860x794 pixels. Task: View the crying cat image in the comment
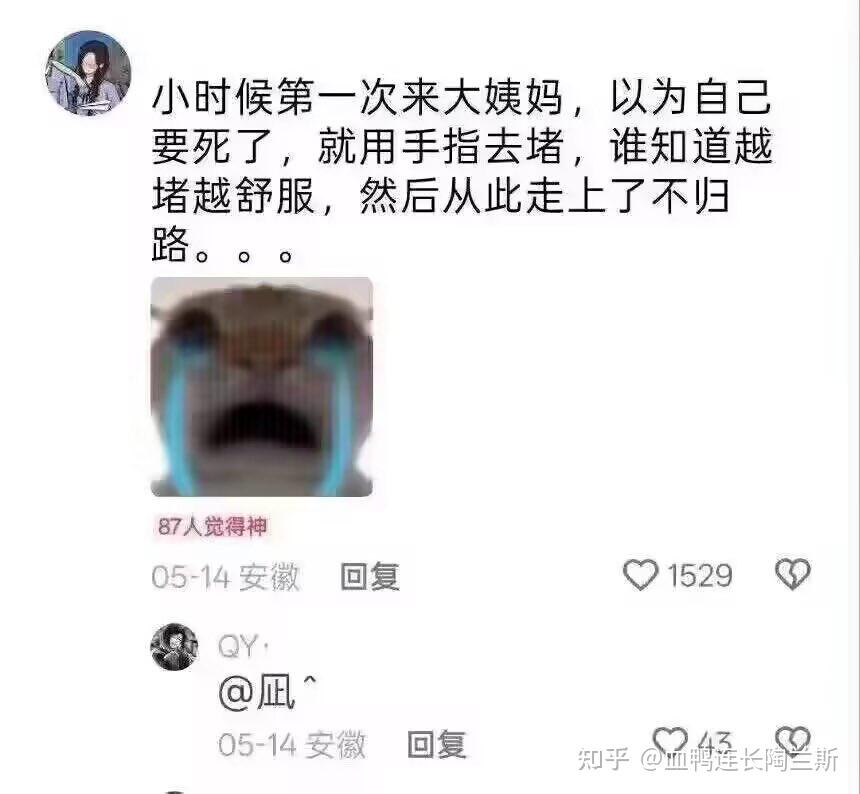tap(261, 387)
